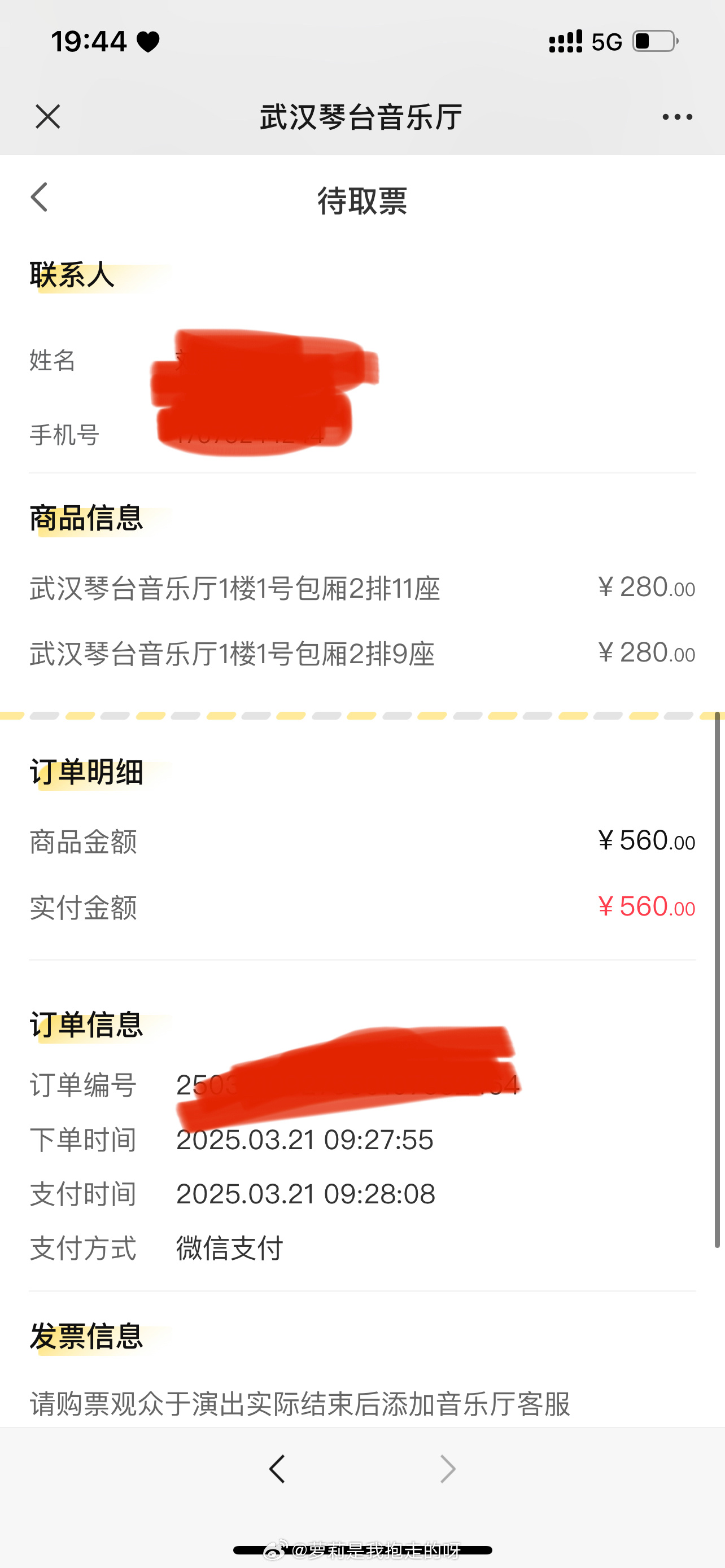Tap the bottom browser back arrow

click(277, 1469)
